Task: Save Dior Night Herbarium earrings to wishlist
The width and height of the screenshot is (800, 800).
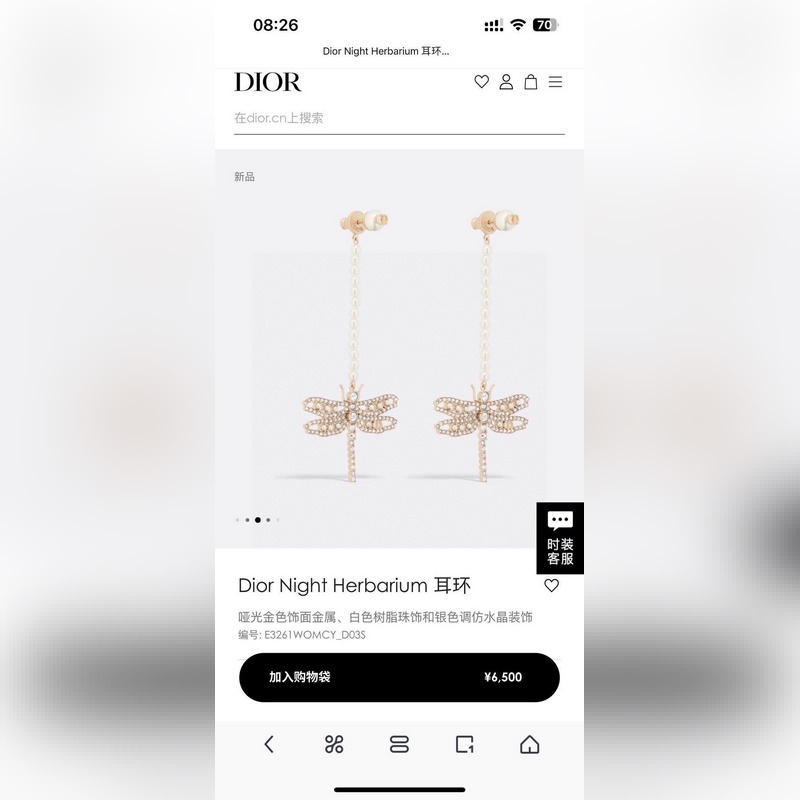Action: point(551,586)
